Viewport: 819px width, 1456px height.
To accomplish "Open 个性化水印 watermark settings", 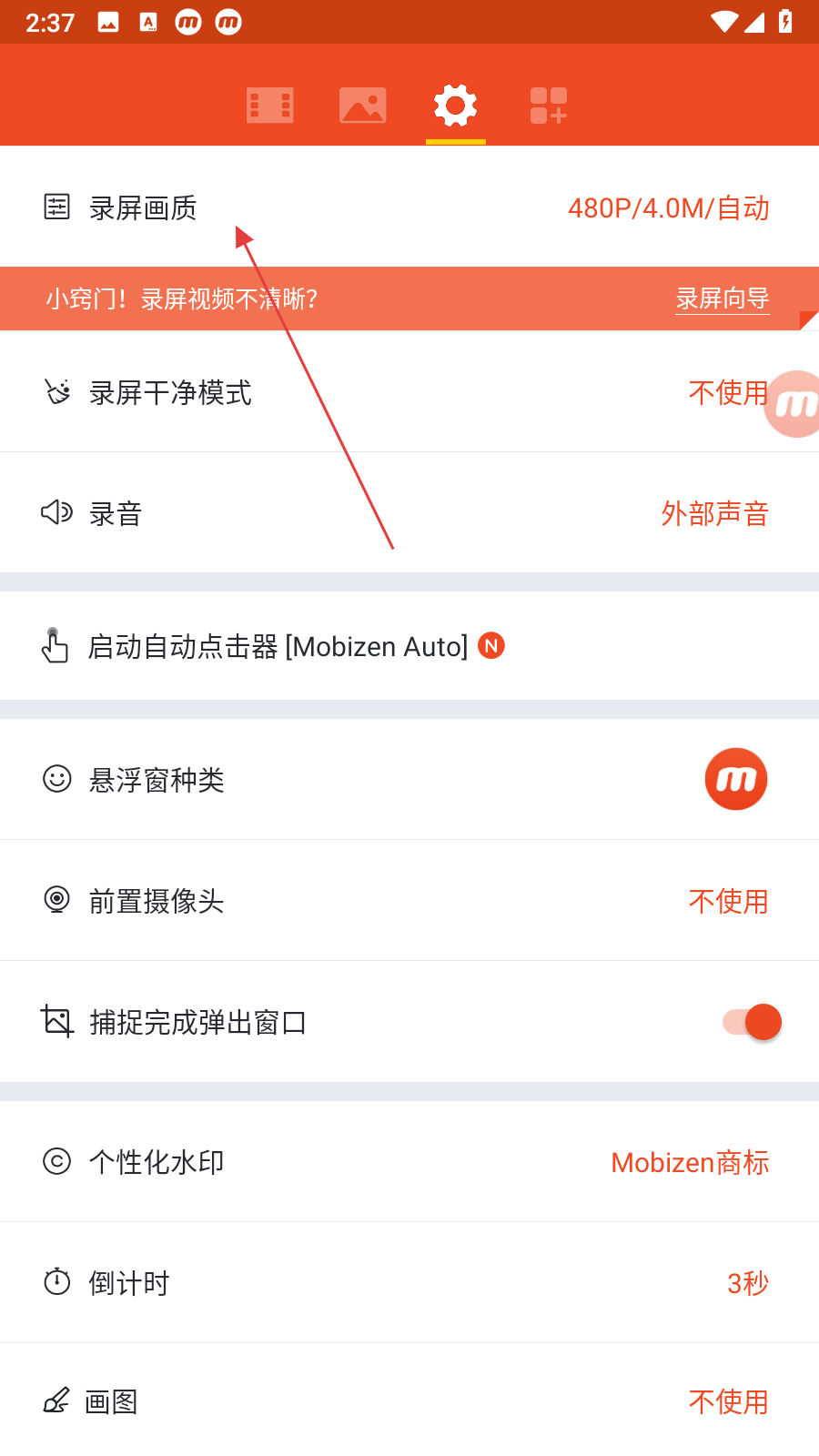I will (x=409, y=1162).
